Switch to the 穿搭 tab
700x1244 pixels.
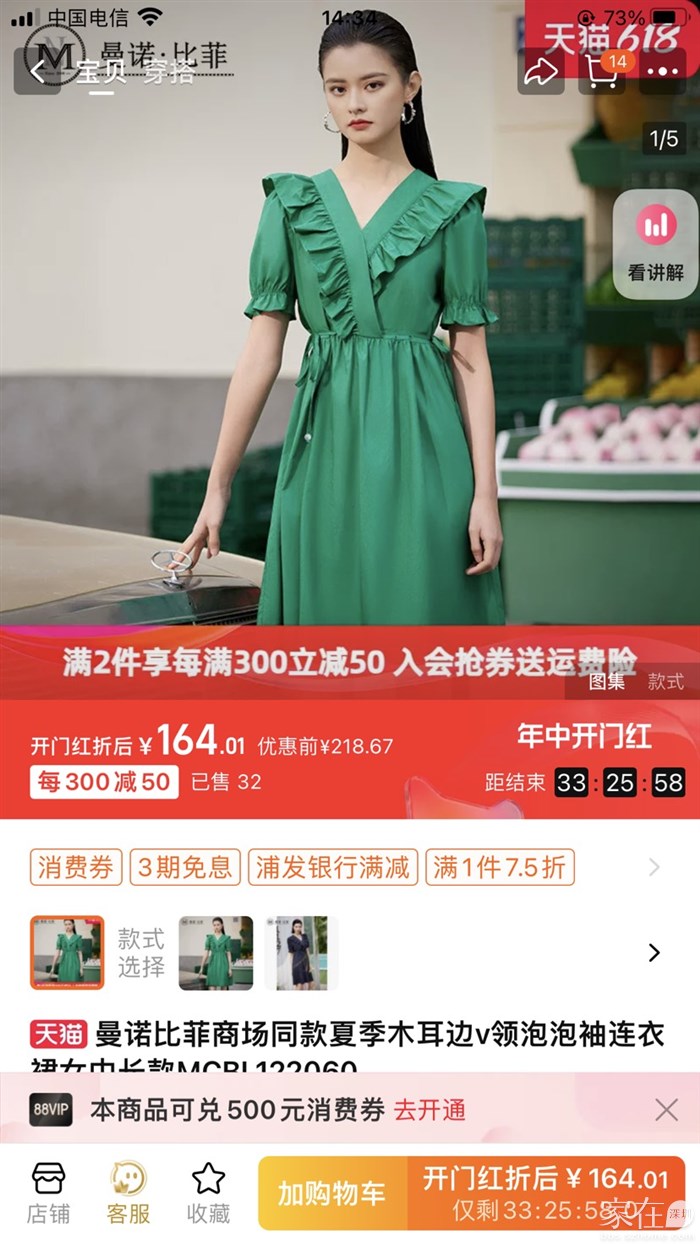(167, 72)
